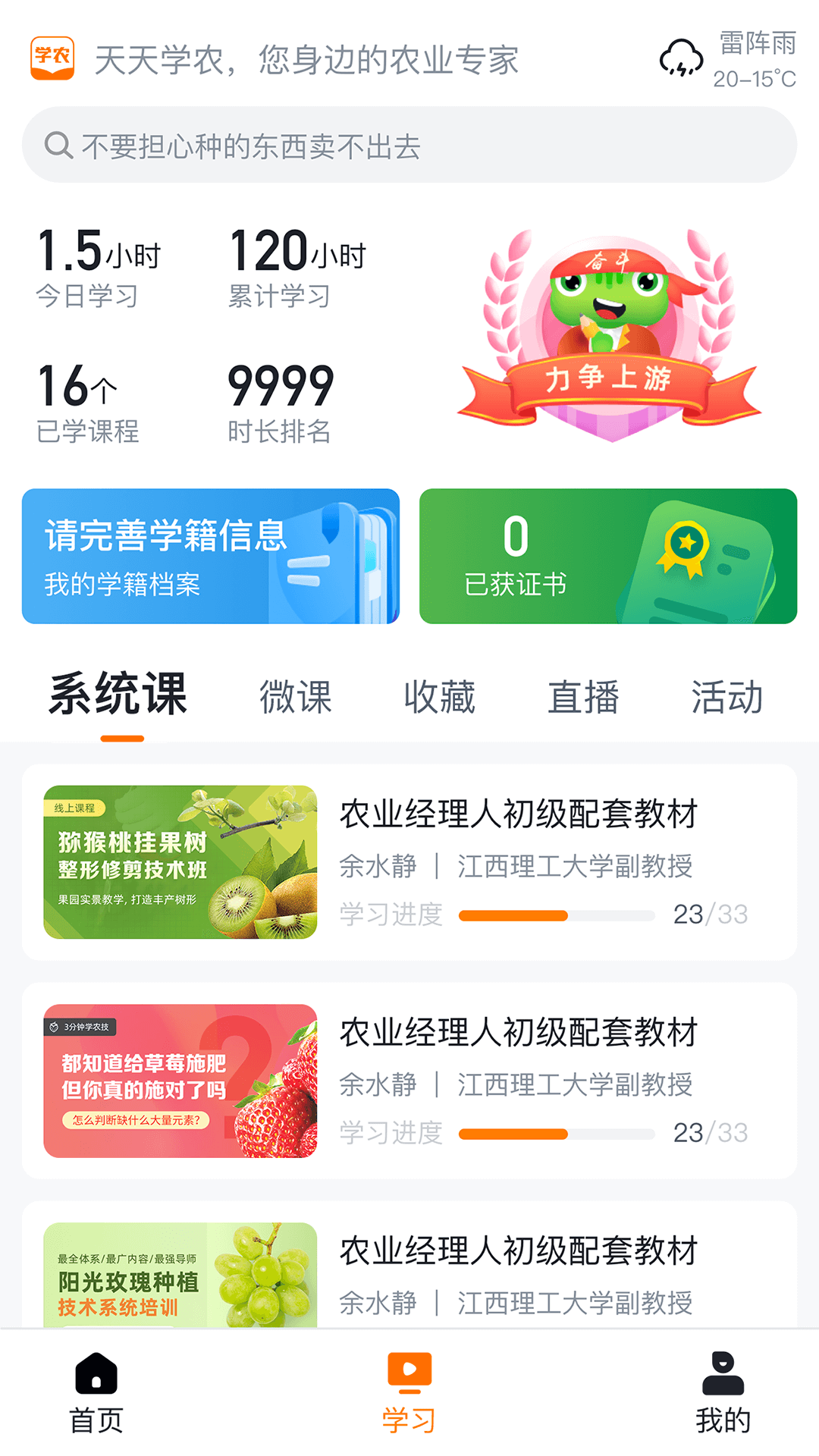Open the 收藏 tab

(x=440, y=698)
